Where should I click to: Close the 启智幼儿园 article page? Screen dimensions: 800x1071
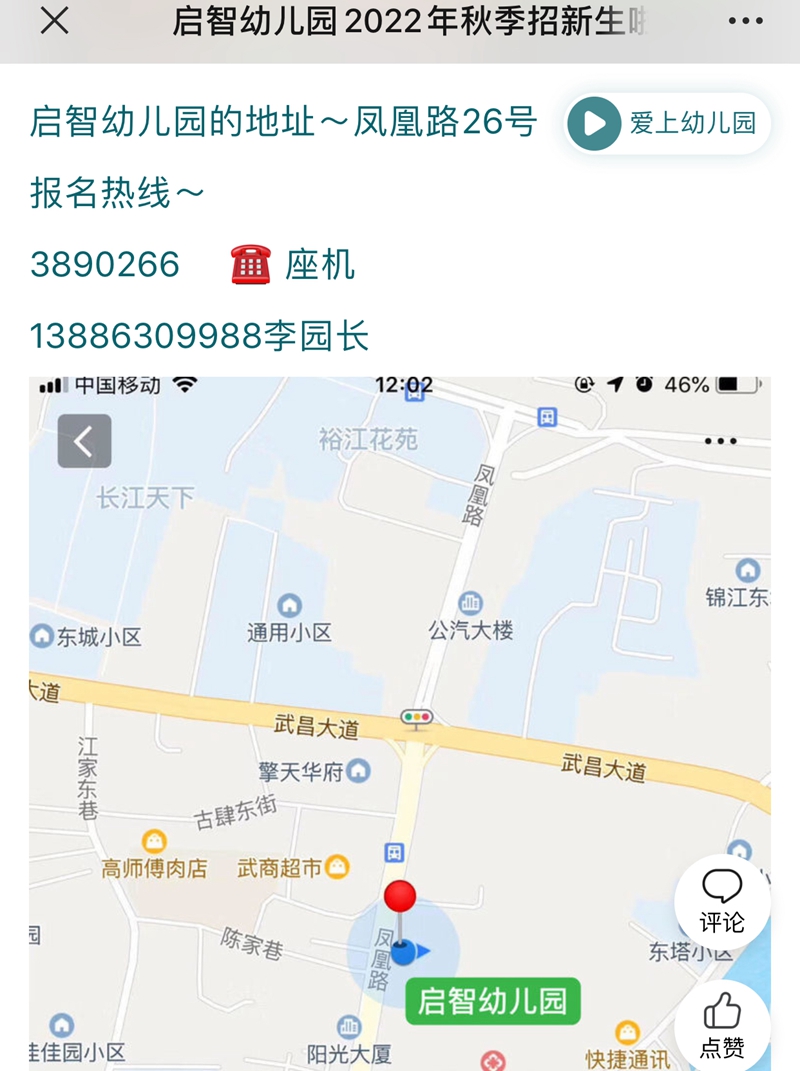pyautogui.click(x=55, y=21)
